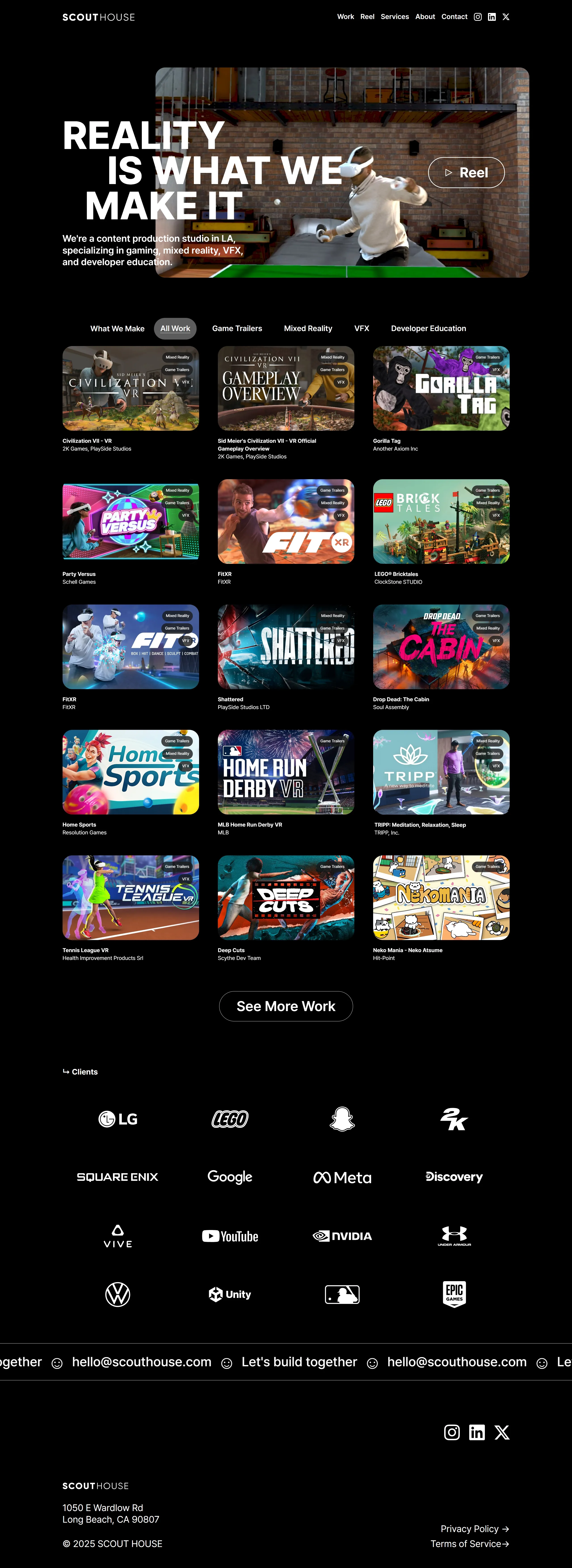This screenshot has width=572, height=1568.
Task: Open Terms of Service link
Action: click(469, 1544)
